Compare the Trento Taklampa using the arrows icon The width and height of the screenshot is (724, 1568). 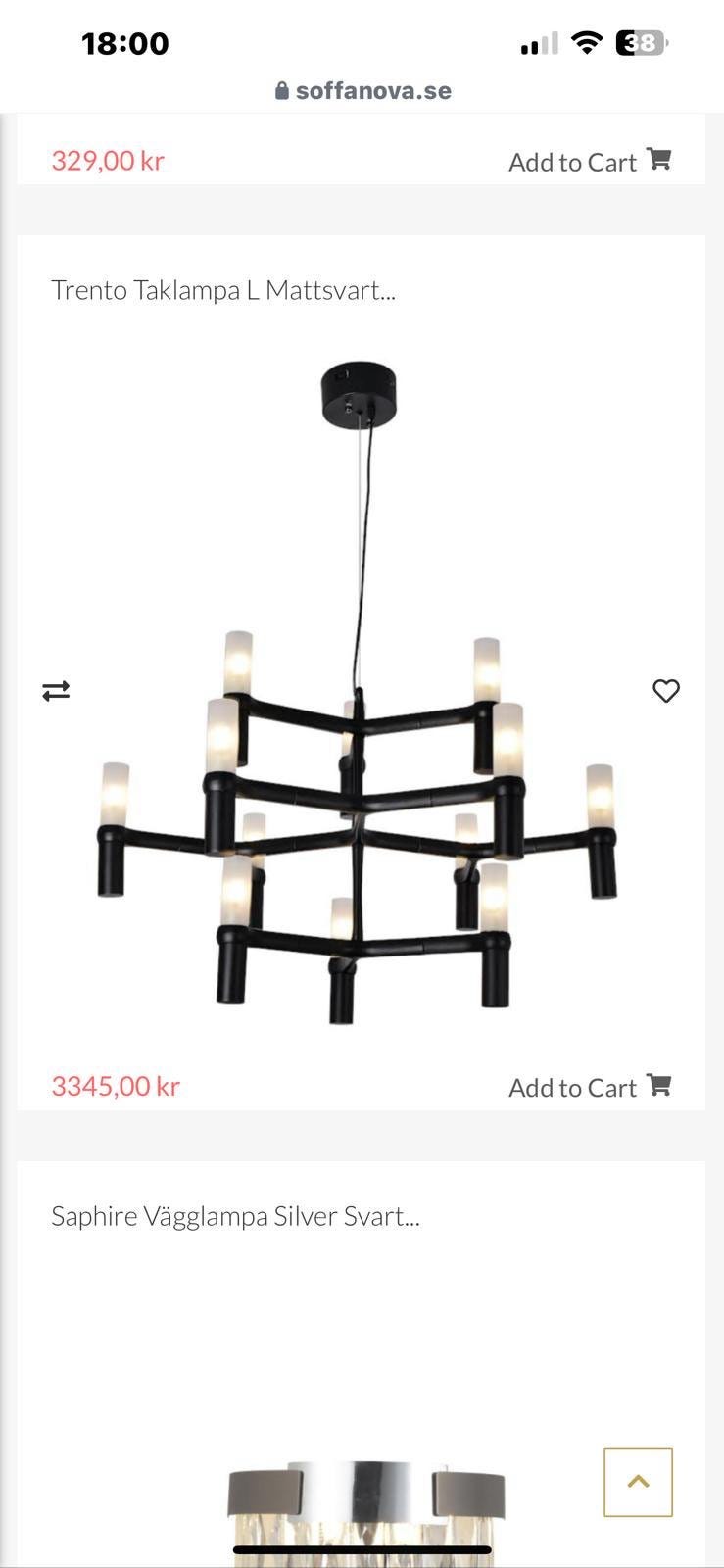[x=56, y=691]
